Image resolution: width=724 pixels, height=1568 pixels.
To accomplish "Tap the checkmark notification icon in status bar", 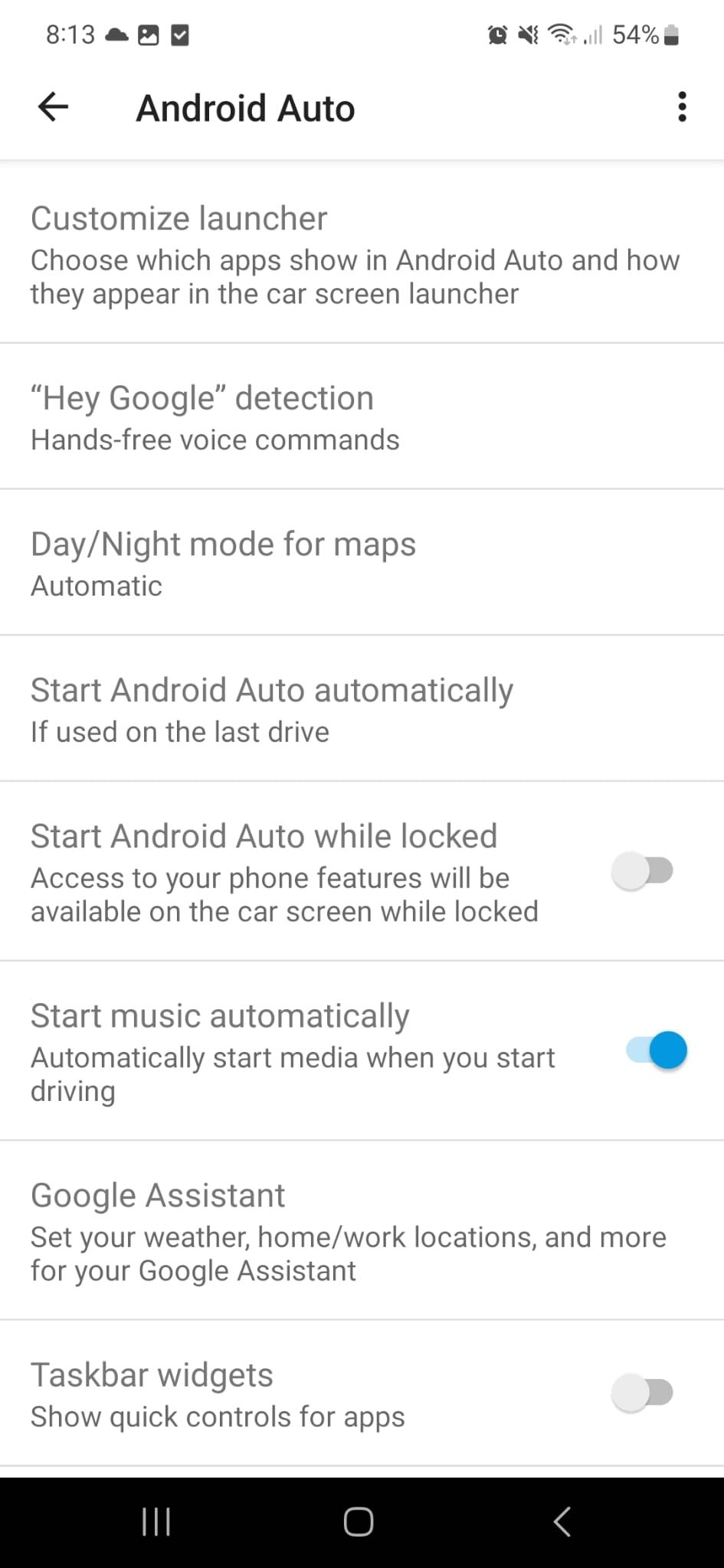I will point(181,34).
